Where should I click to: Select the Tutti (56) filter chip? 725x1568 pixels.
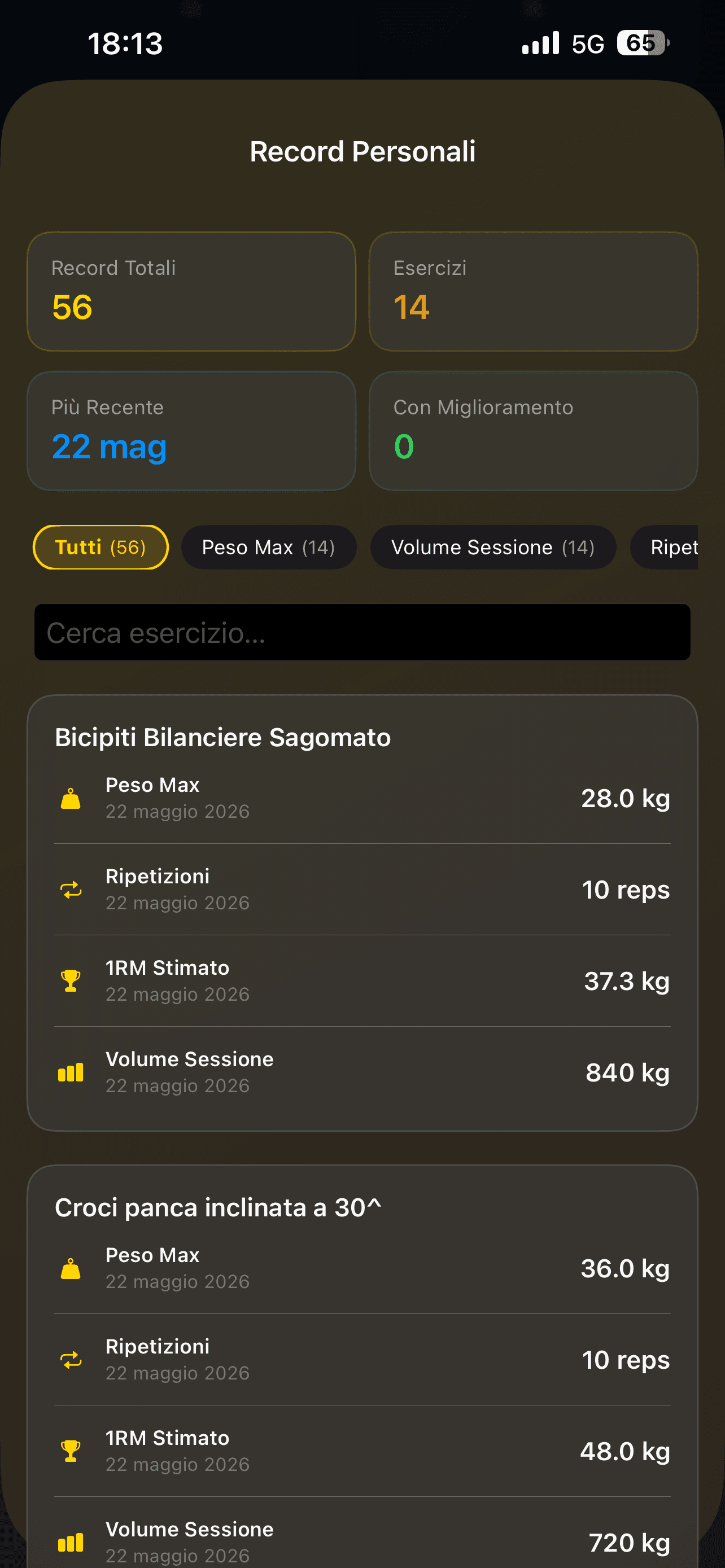[x=101, y=547]
